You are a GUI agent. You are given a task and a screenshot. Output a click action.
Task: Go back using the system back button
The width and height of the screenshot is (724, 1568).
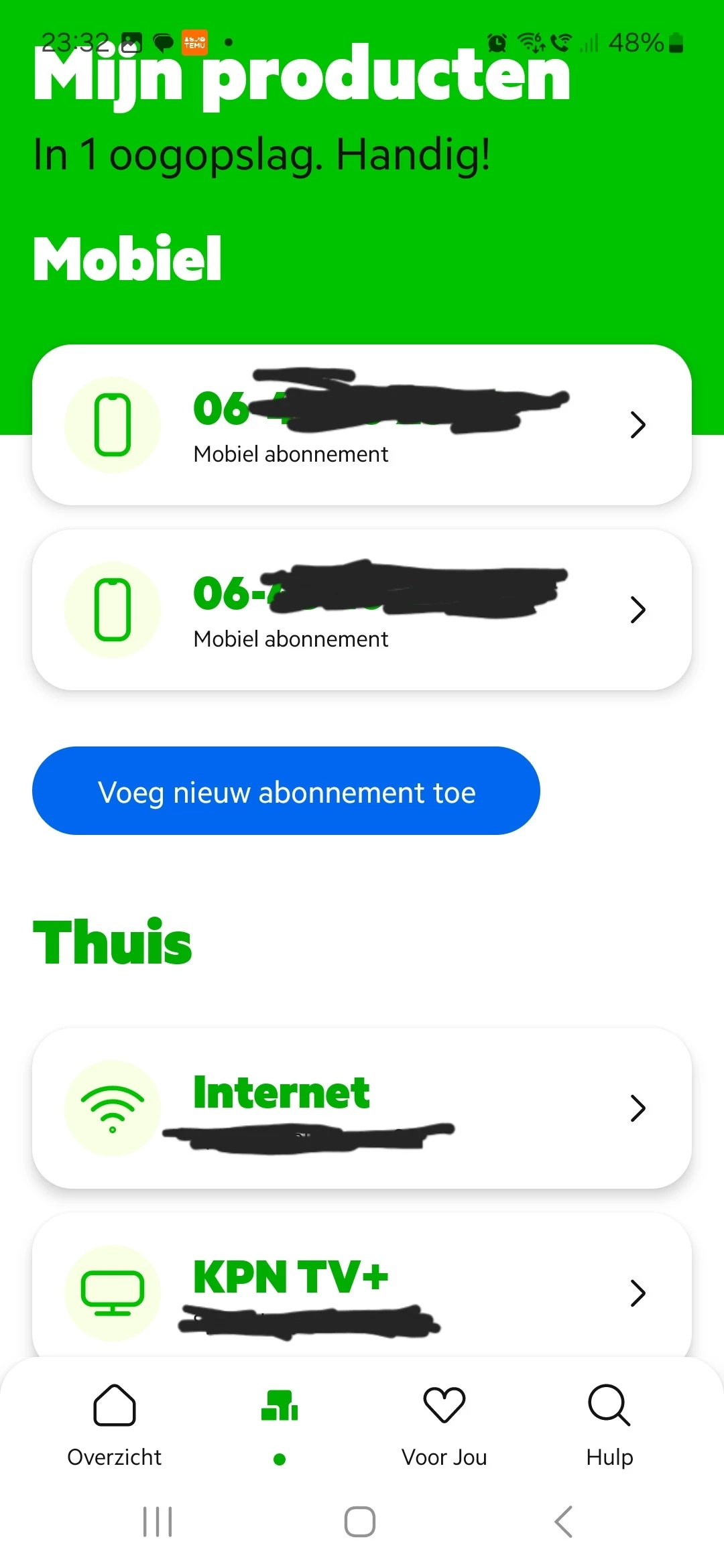564,1522
